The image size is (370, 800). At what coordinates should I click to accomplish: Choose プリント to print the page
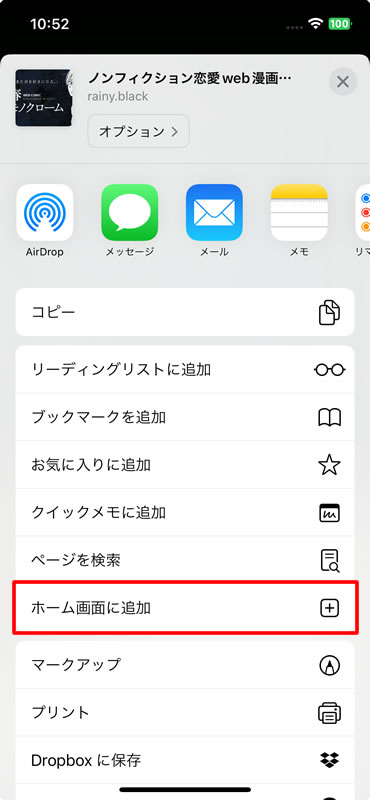pyautogui.click(x=185, y=712)
